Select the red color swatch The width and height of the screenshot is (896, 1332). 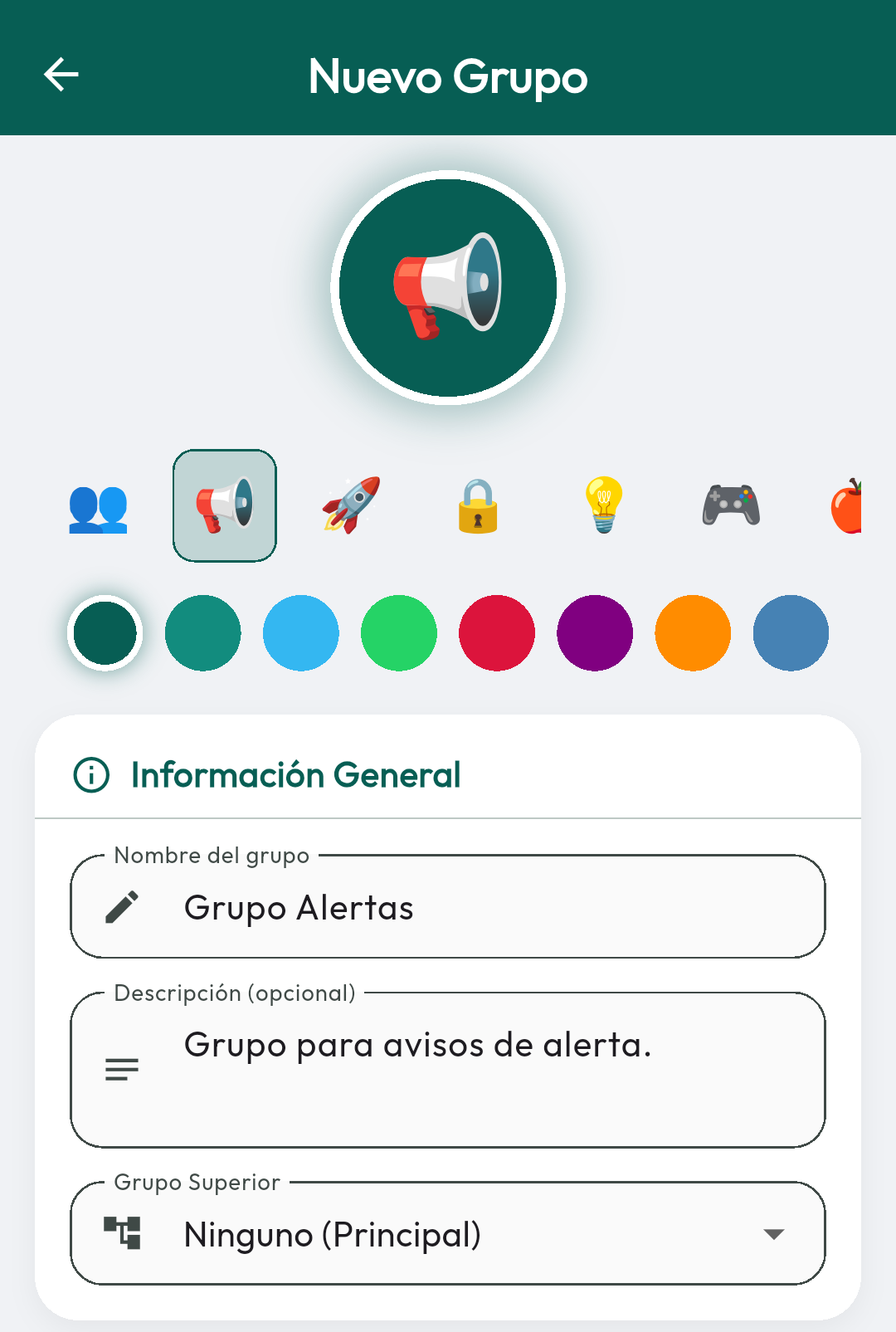point(497,633)
